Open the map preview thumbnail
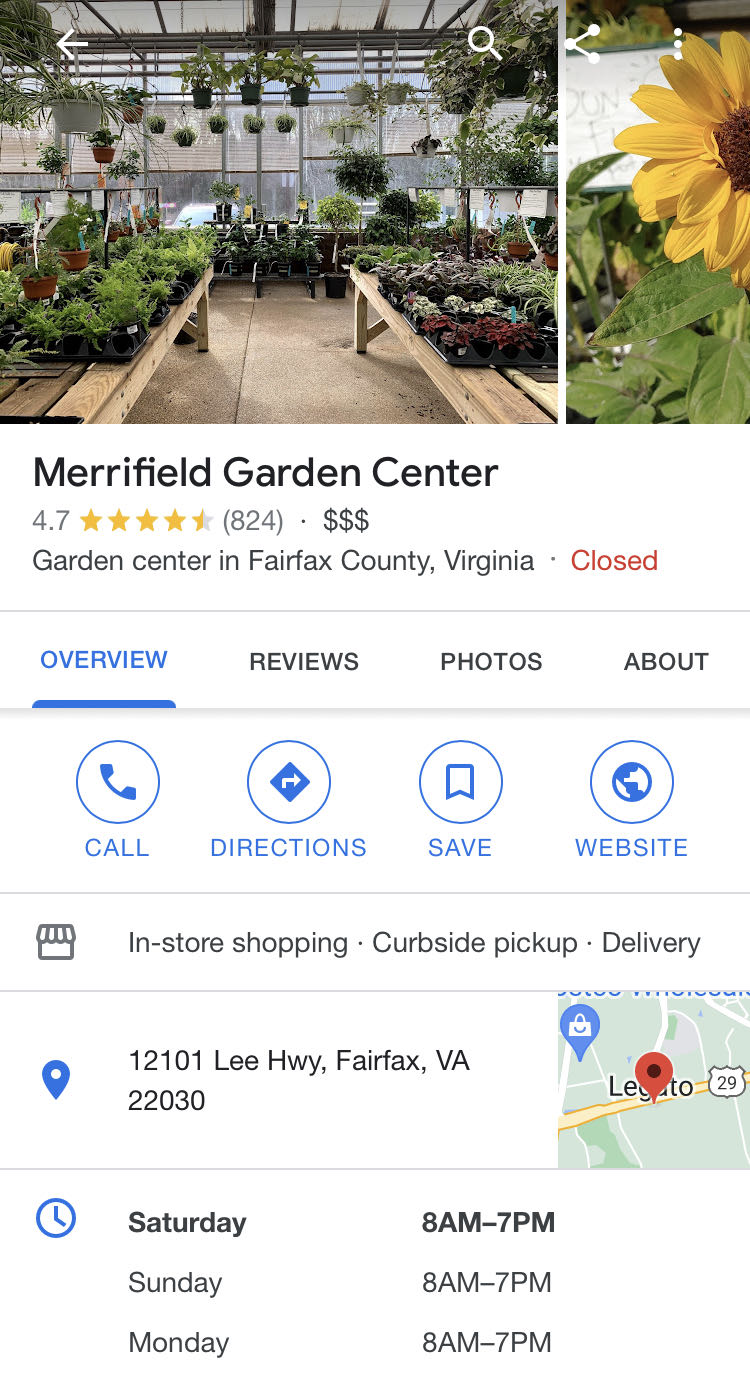Viewport: 750px width, 1377px height. [x=654, y=1080]
